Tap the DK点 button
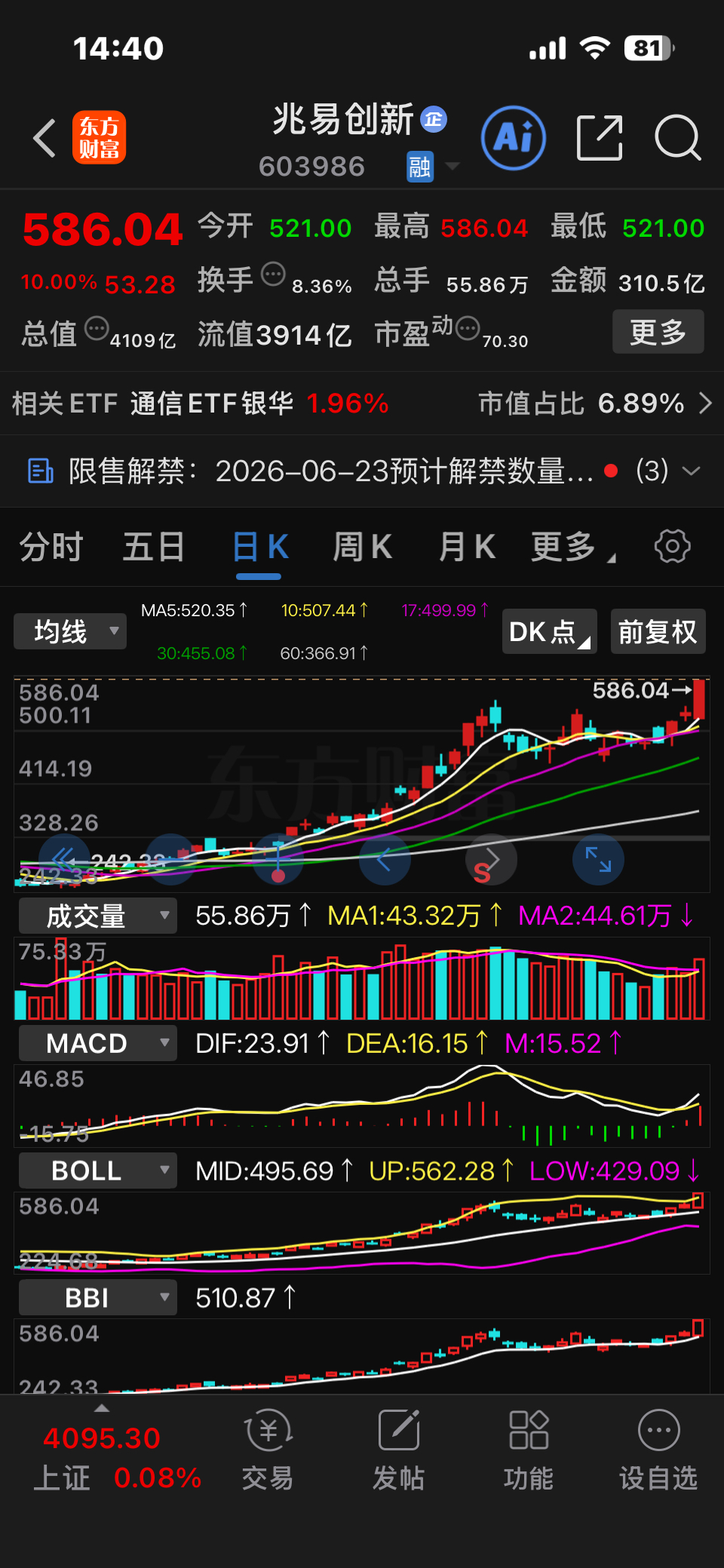This screenshot has width=724, height=1568. pos(549,631)
